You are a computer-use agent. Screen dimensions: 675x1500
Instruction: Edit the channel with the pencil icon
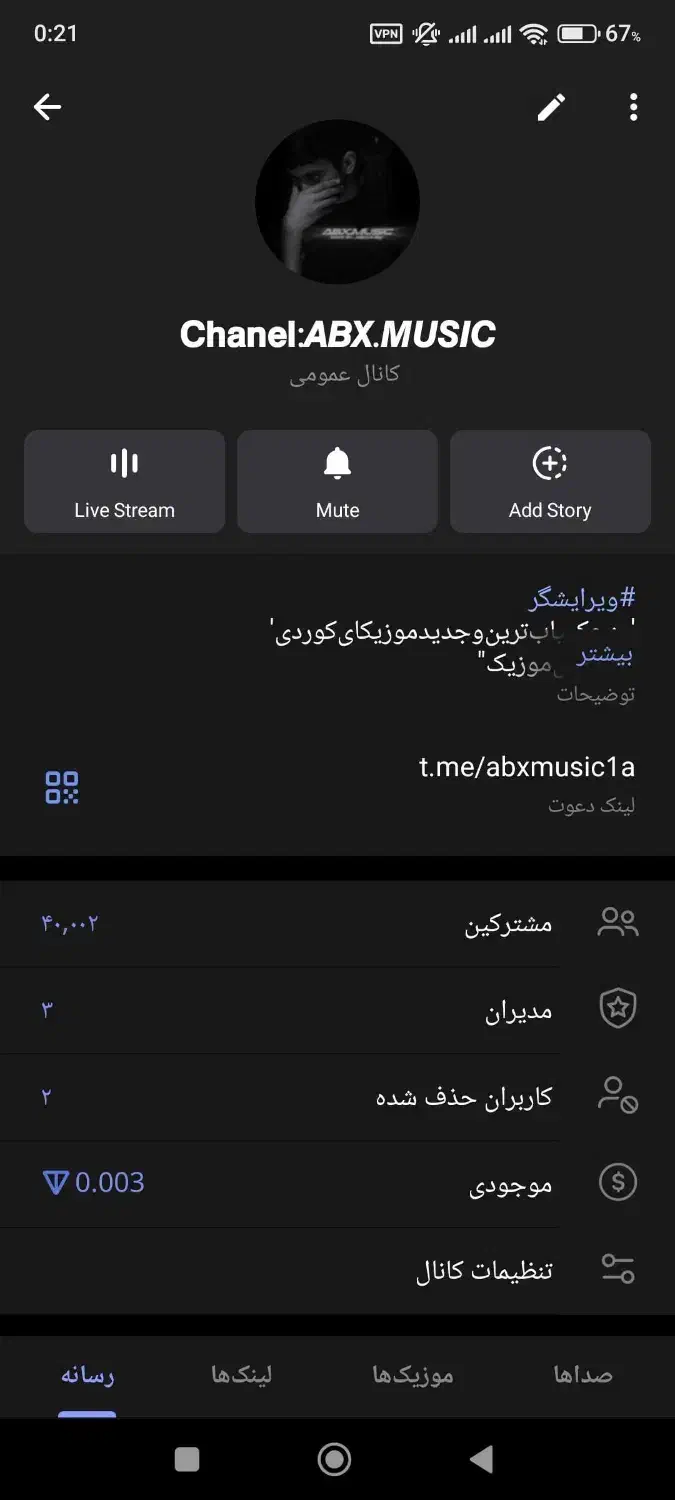[551, 107]
